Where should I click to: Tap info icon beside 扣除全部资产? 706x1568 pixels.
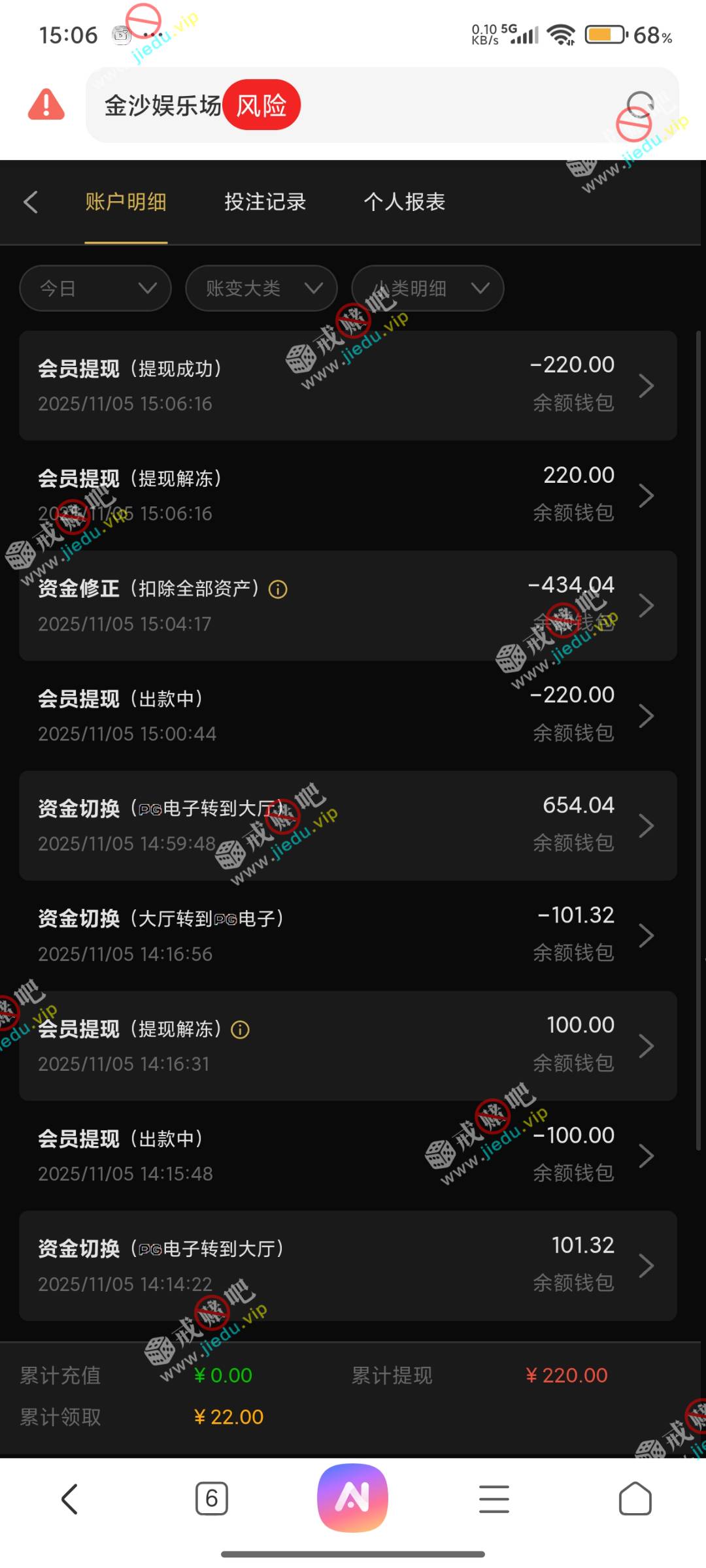pos(278,589)
